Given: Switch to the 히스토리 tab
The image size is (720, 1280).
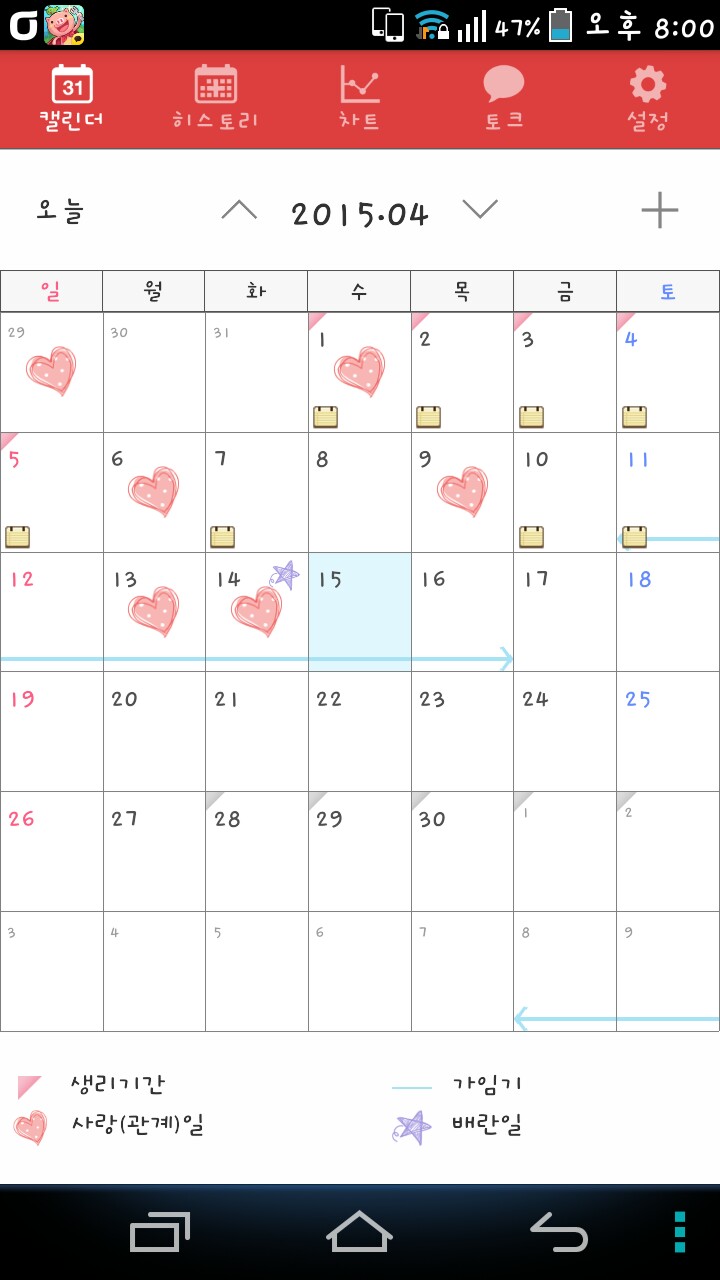Looking at the screenshot, I should (215, 98).
